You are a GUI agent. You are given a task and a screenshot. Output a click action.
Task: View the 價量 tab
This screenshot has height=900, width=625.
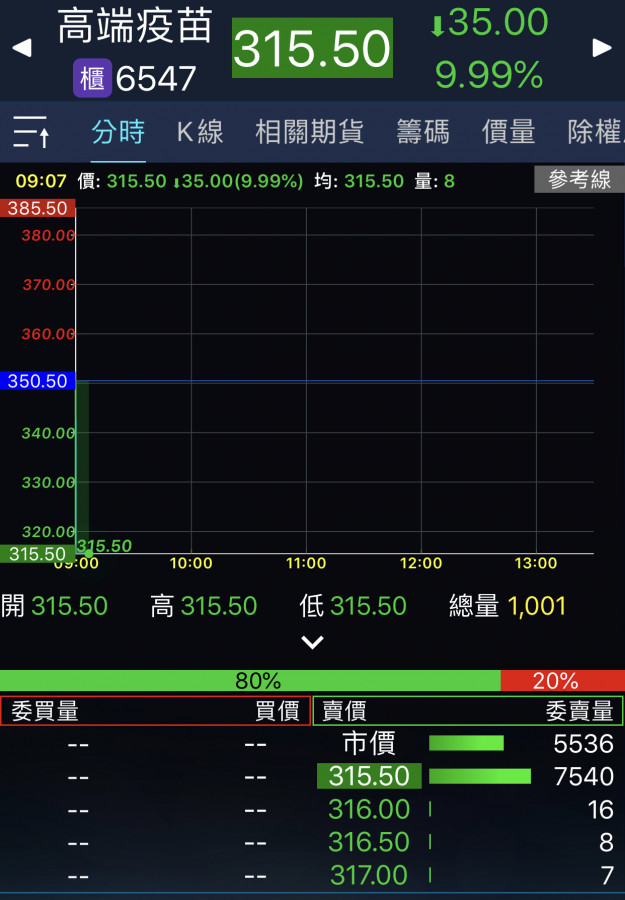click(508, 131)
